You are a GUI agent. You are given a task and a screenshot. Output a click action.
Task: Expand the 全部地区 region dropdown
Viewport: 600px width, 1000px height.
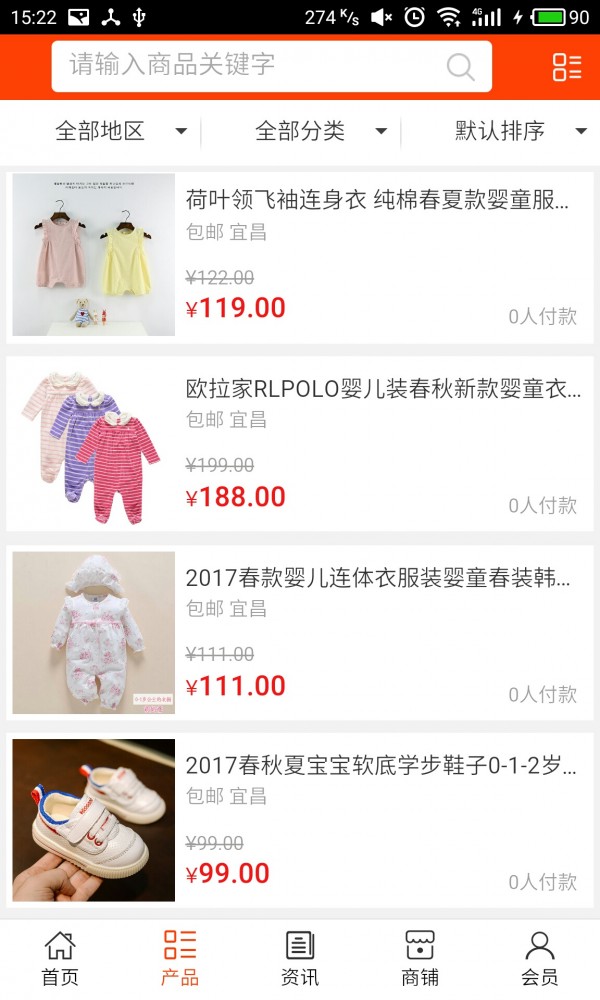coord(120,131)
